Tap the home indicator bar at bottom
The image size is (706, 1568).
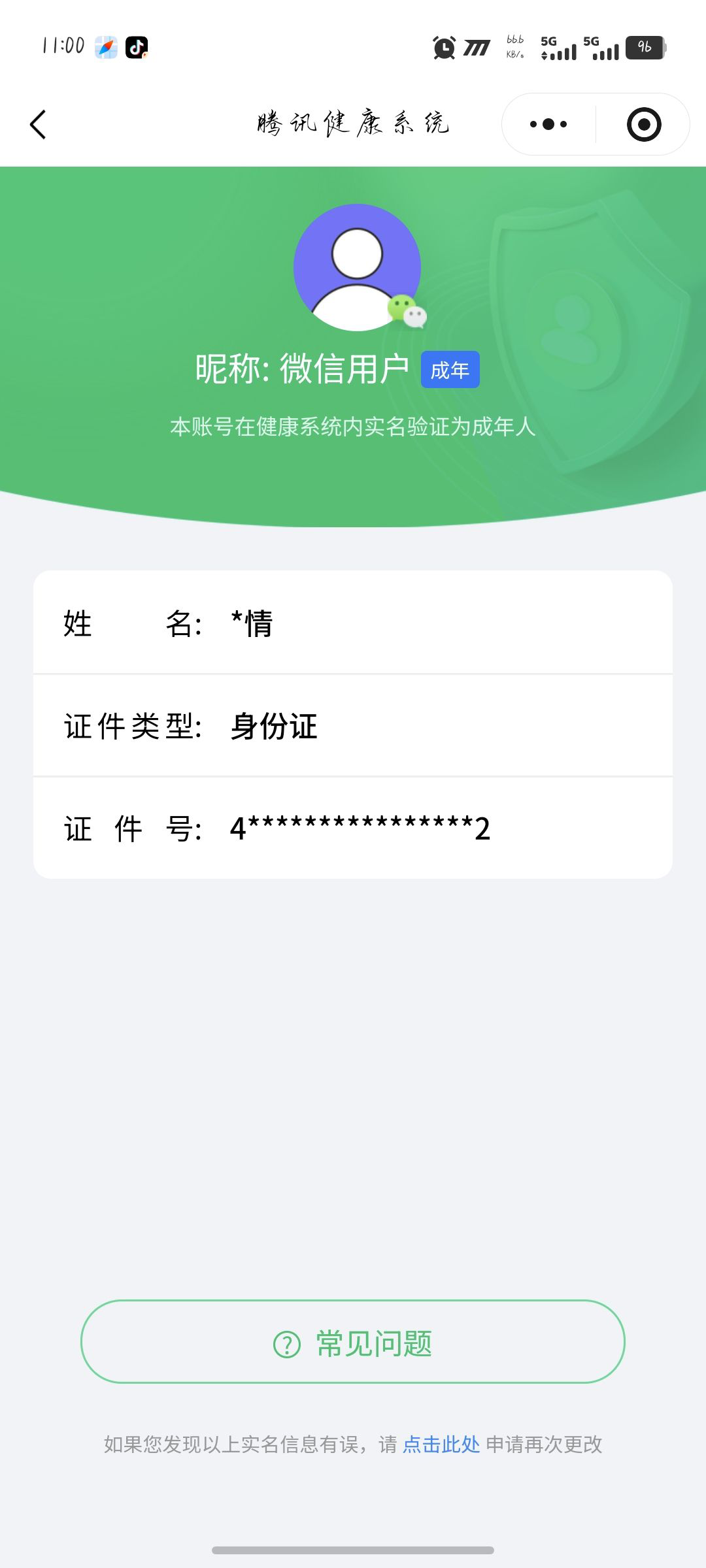pos(353,1549)
